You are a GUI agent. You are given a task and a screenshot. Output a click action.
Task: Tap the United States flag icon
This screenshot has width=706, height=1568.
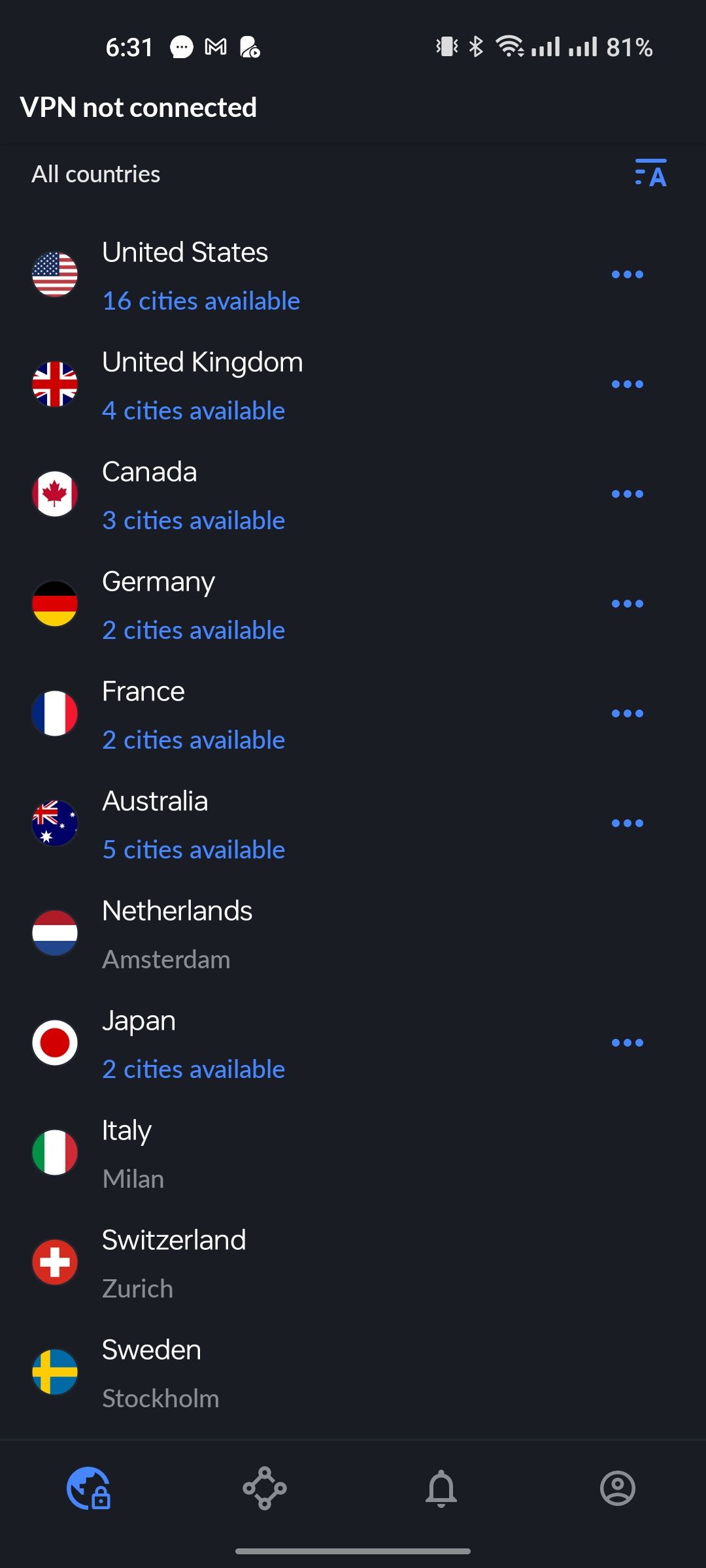[55, 274]
